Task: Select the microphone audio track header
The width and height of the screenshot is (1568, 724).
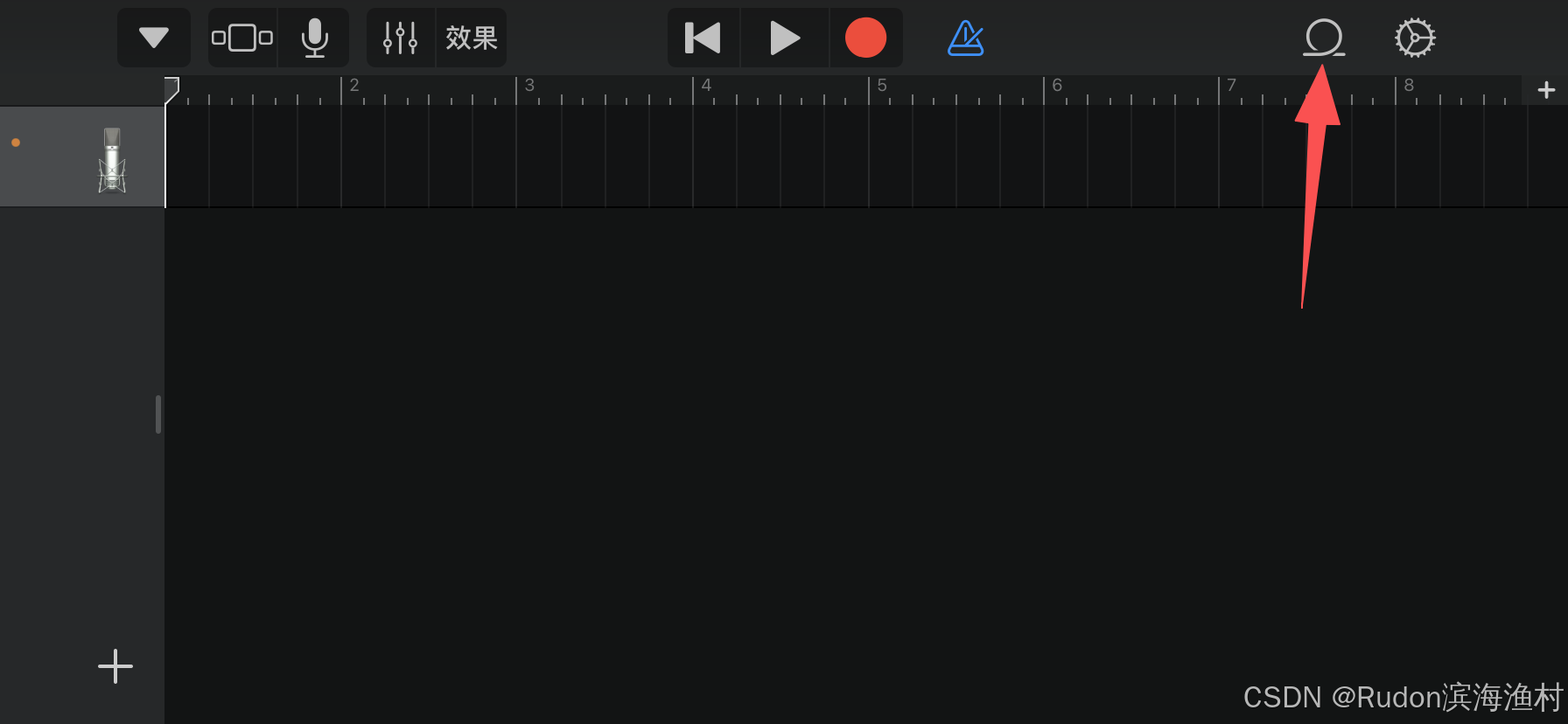Action: click(x=82, y=157)
